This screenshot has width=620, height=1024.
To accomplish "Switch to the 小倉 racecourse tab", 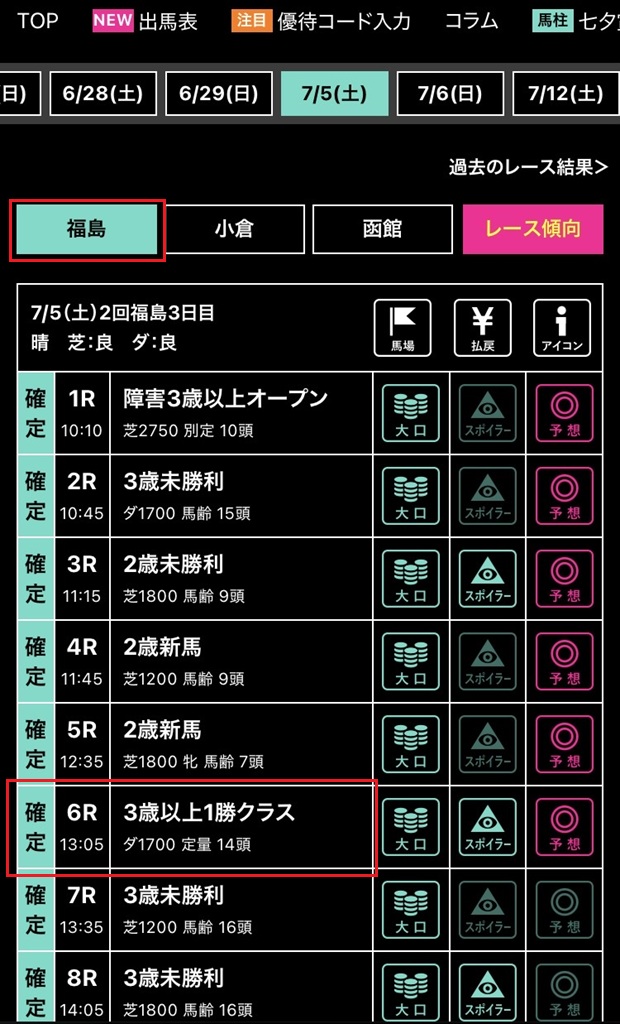I will coord(234,229).
